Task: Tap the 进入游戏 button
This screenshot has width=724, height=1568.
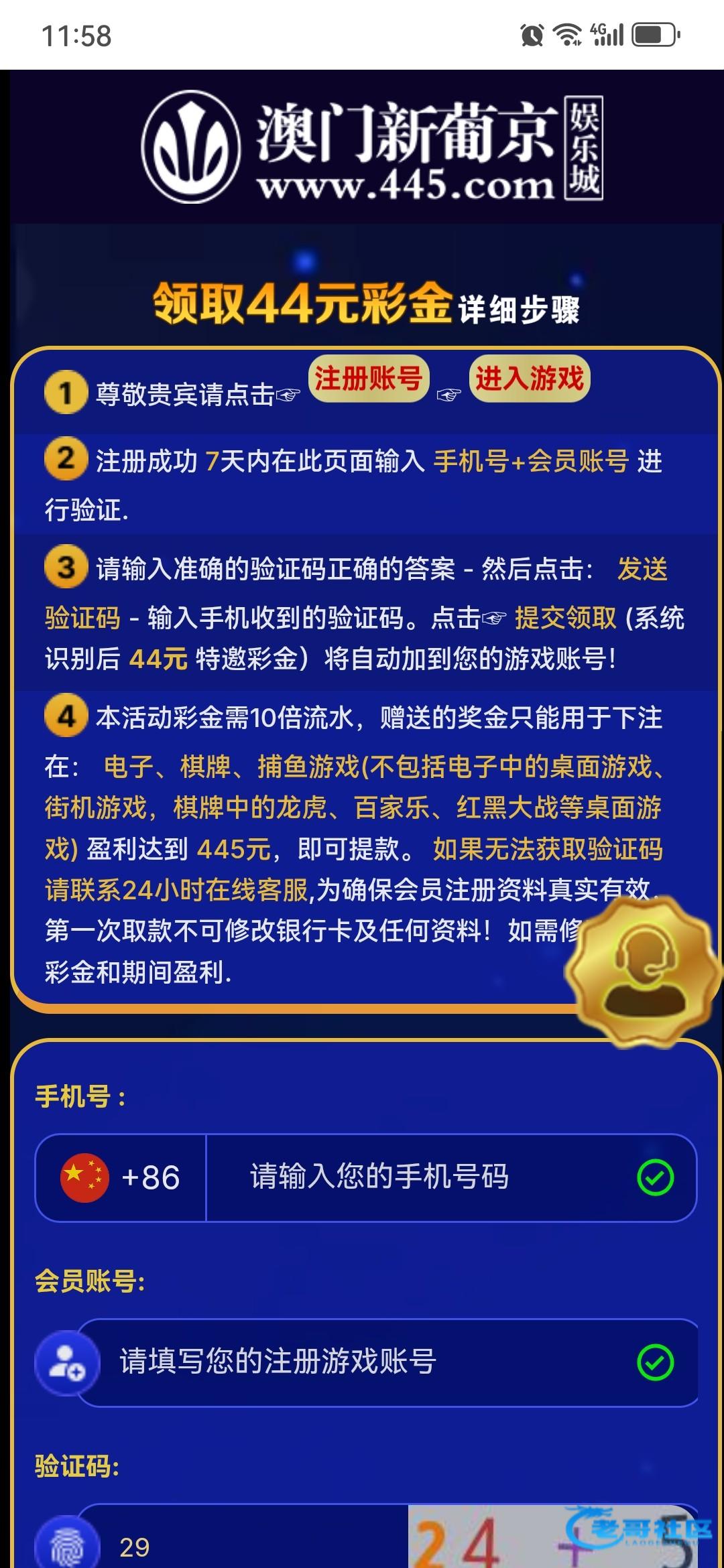Action: coord(529,379)
